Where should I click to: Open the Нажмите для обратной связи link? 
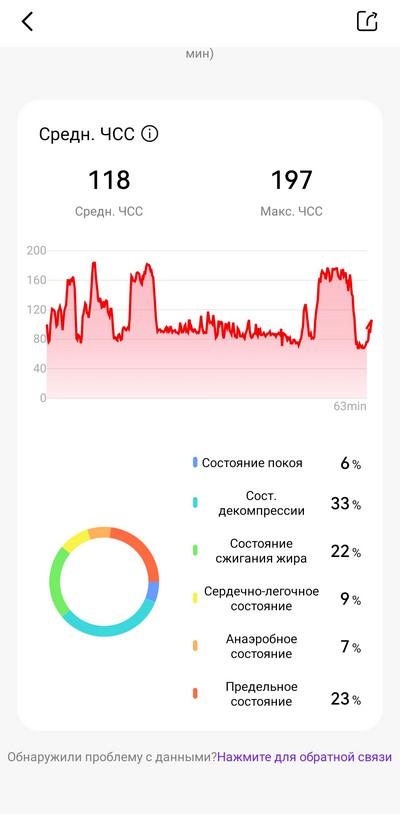[x=305, y=756]
